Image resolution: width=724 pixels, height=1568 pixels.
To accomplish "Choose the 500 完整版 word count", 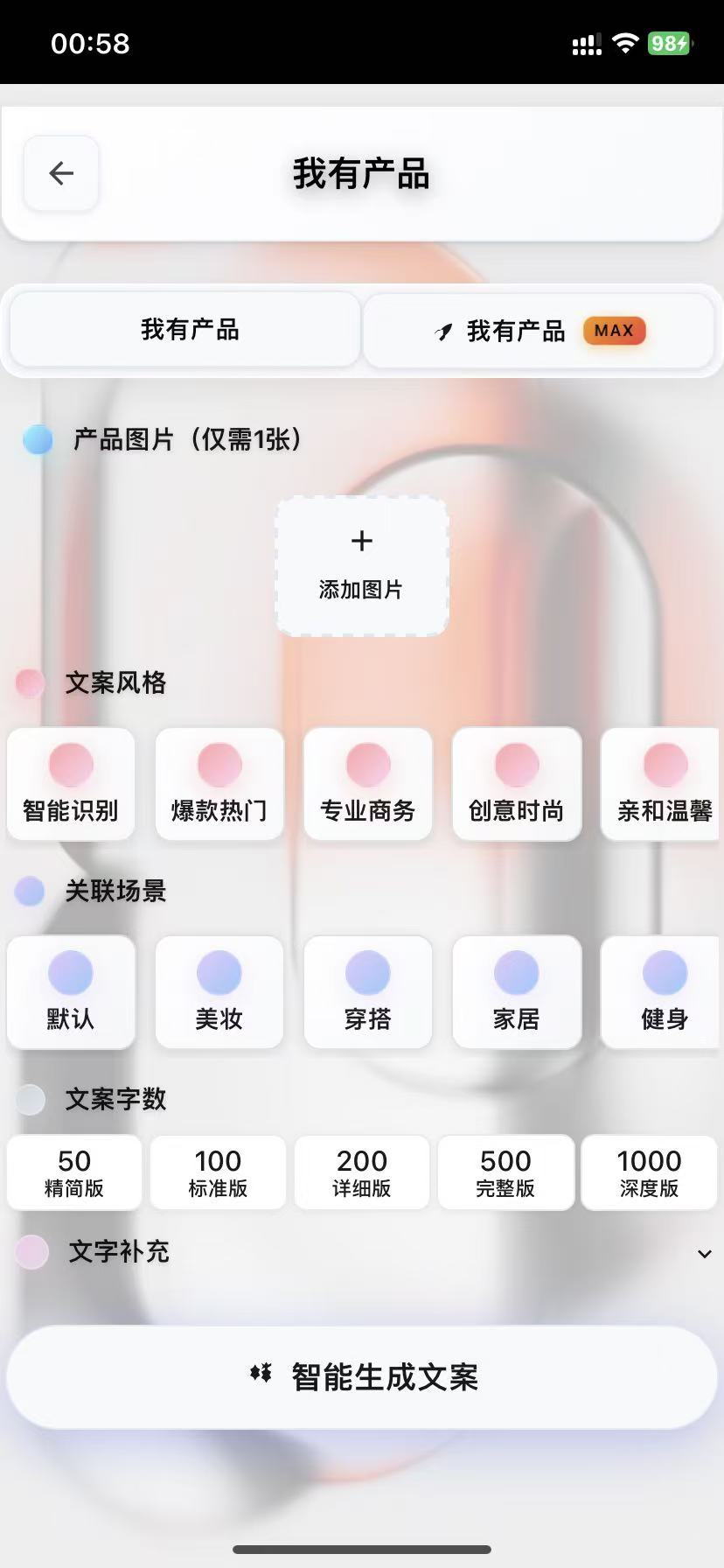I will coord(505,1172).
